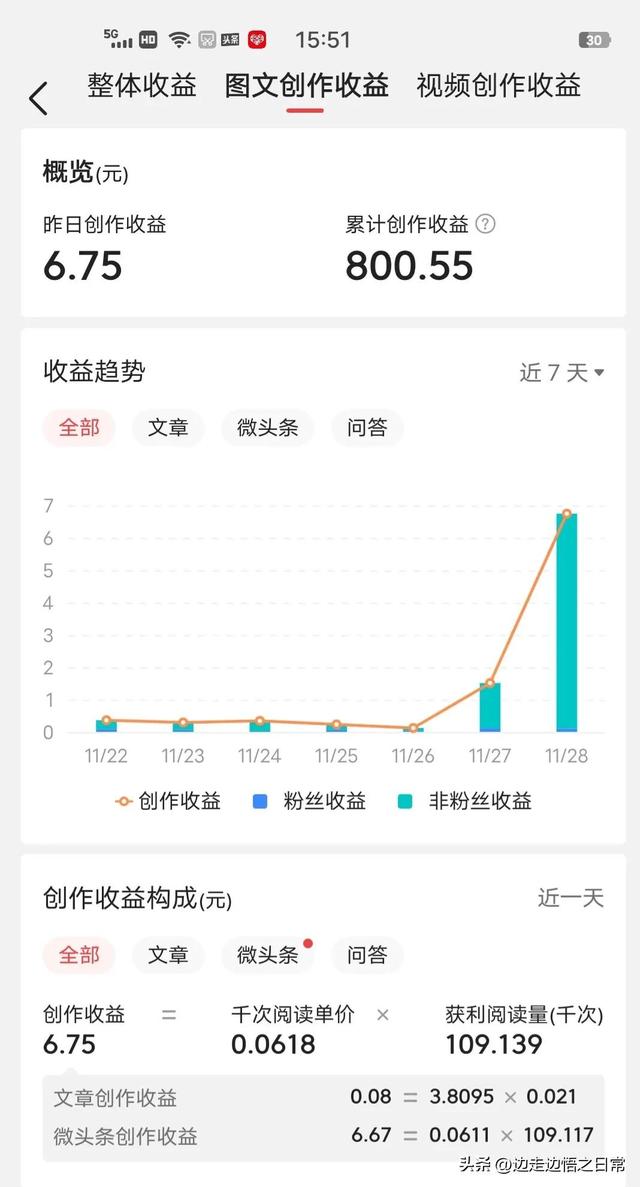Viewport: 640px width, 1187px height.
Task: Switch to the 视频创作收益 tab
Action: (498, 85)
